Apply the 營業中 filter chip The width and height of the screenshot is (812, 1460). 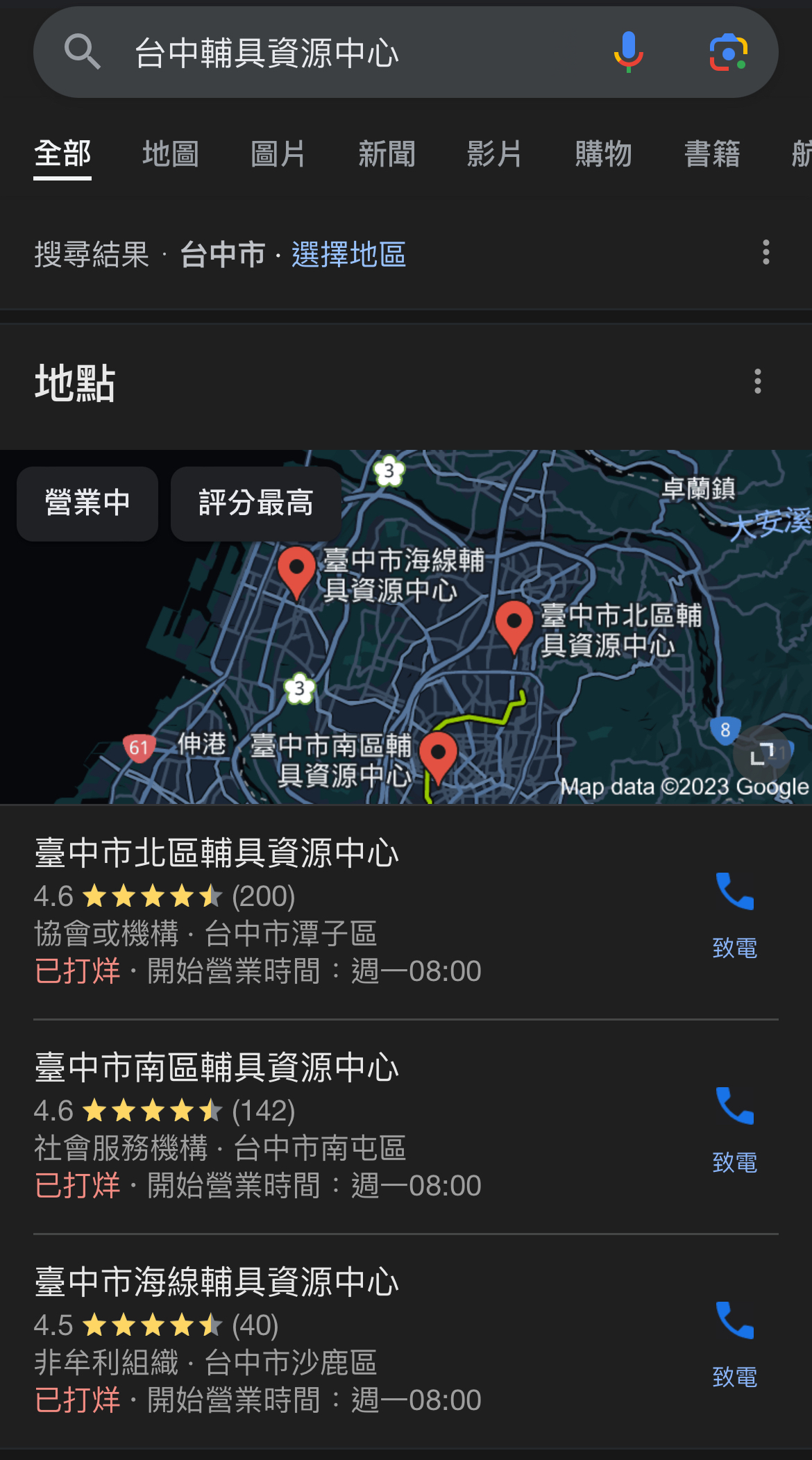(x=87, y=503)
